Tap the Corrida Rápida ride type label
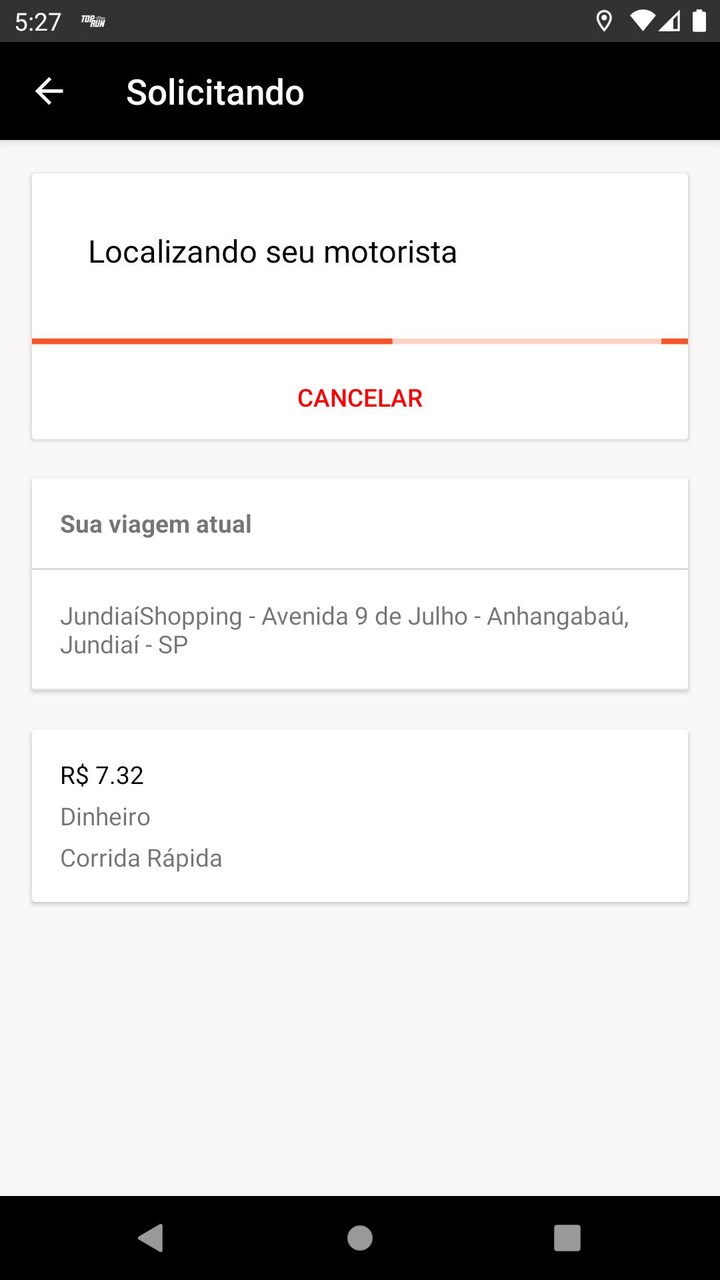The width and height of the screenshot is (720, 1280). [x=141, y=858]
